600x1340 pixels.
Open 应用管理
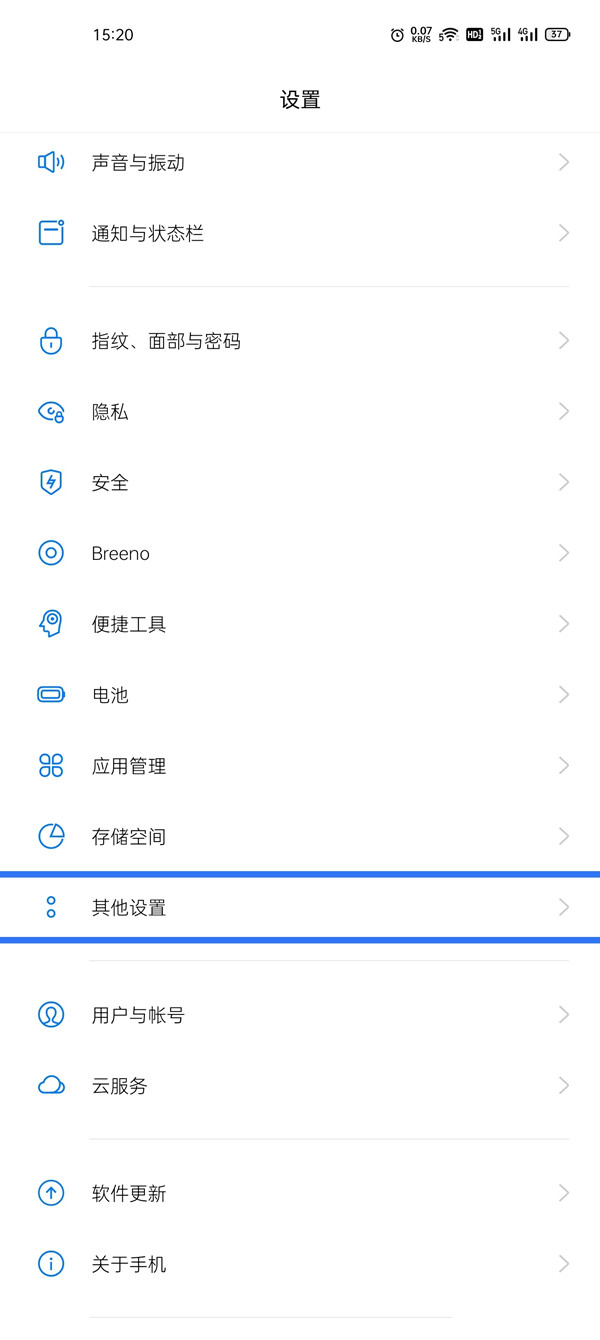[300, 766]
